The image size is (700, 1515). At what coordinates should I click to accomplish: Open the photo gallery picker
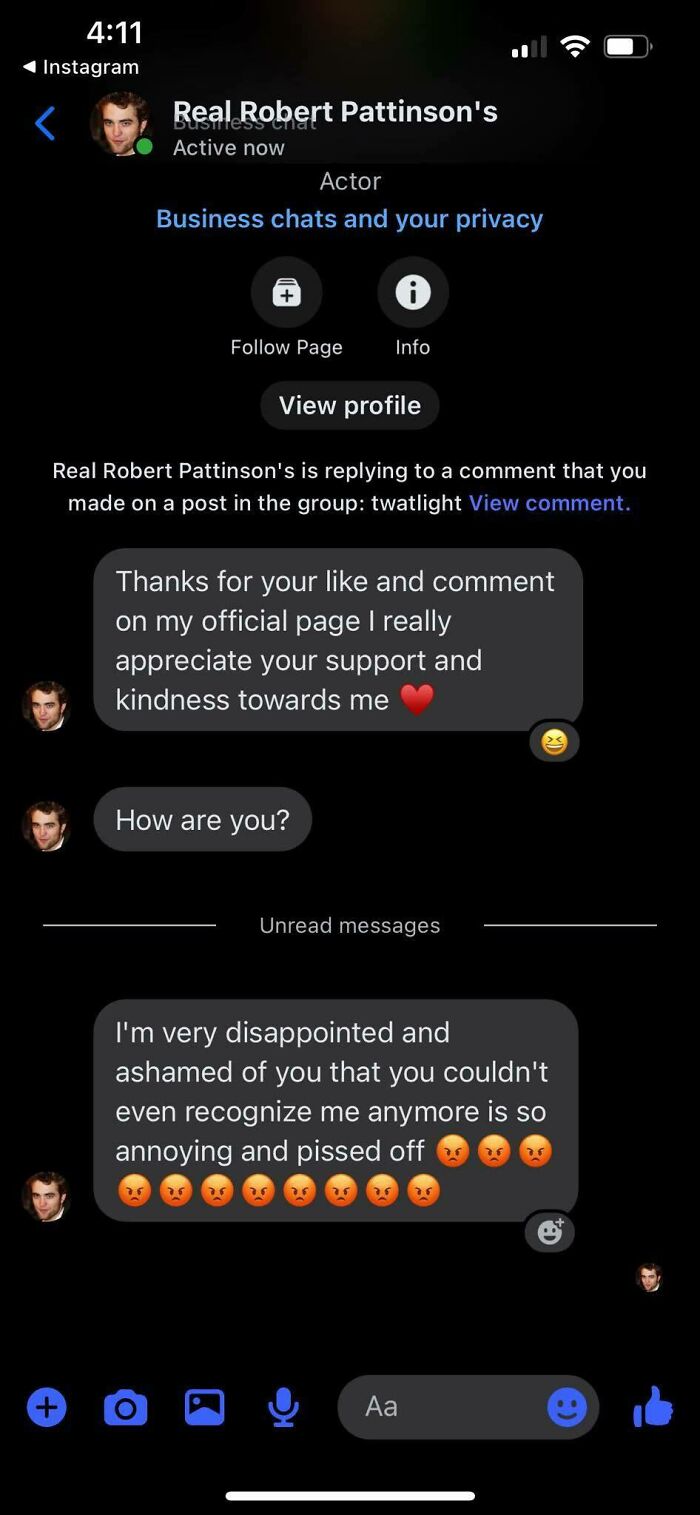coord(204,1407)
